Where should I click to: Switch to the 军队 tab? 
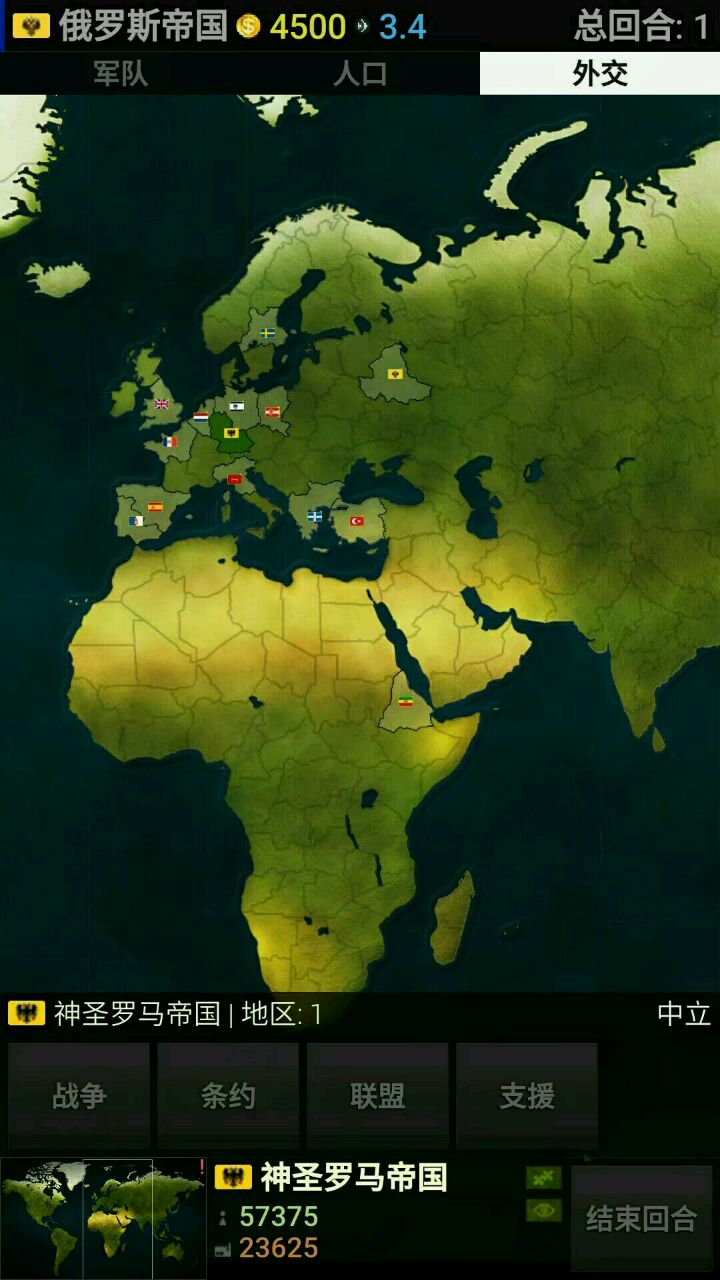click(120, 74)
